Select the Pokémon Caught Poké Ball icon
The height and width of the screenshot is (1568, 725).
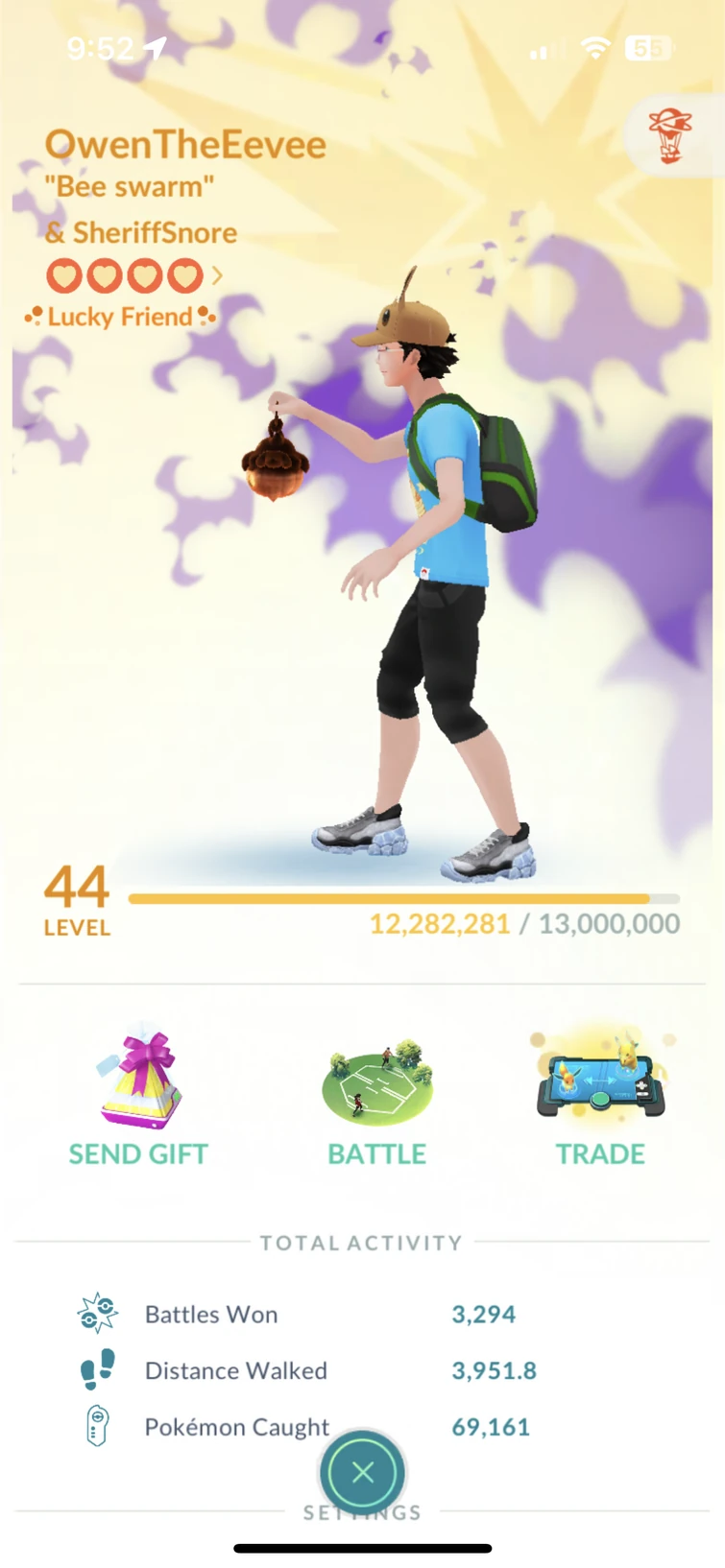[x=98, y=1426]
